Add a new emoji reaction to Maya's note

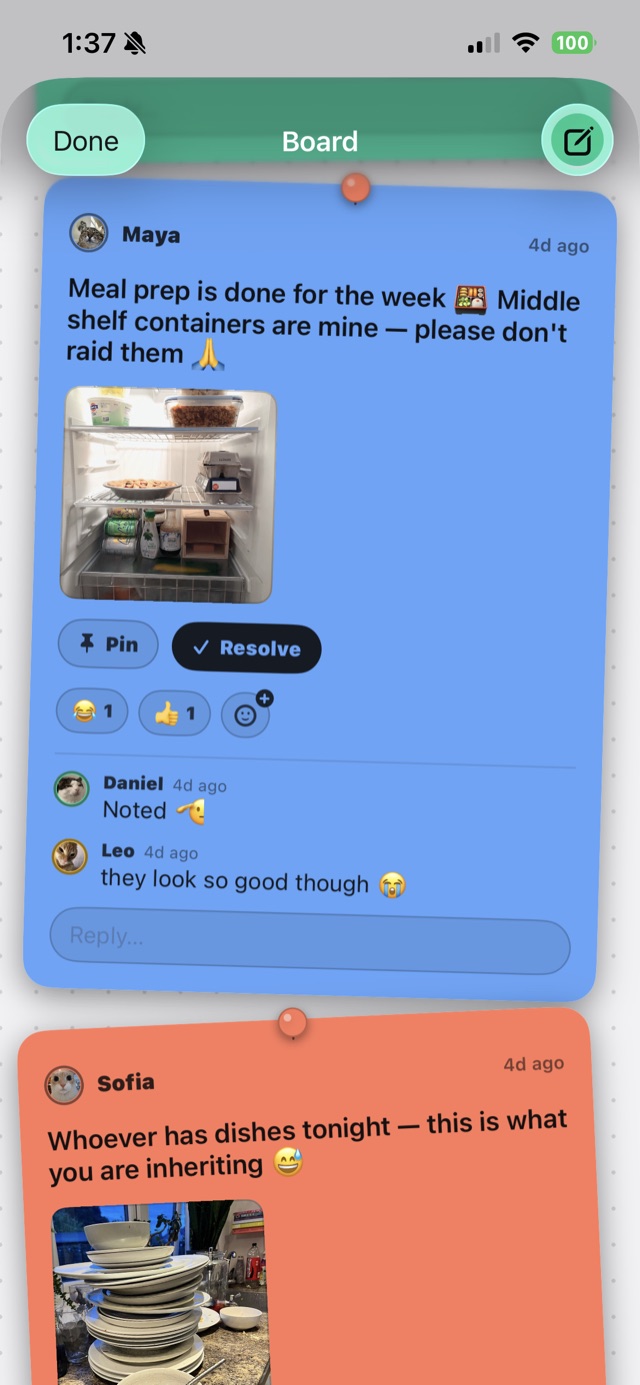click(246, 715)
